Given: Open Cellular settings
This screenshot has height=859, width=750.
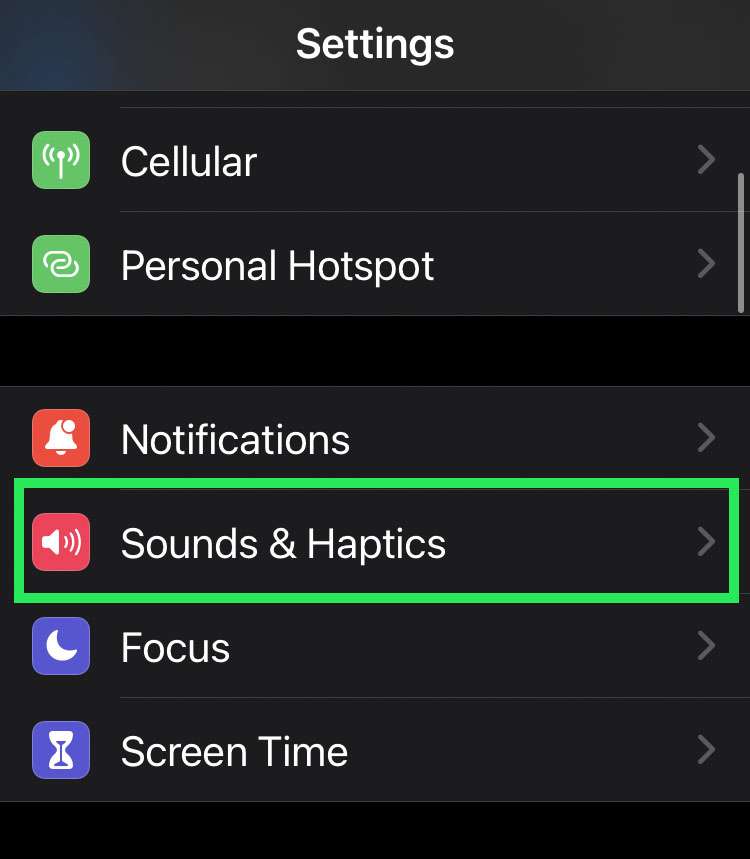Looking at the screenshot, I should click(375, 161).
